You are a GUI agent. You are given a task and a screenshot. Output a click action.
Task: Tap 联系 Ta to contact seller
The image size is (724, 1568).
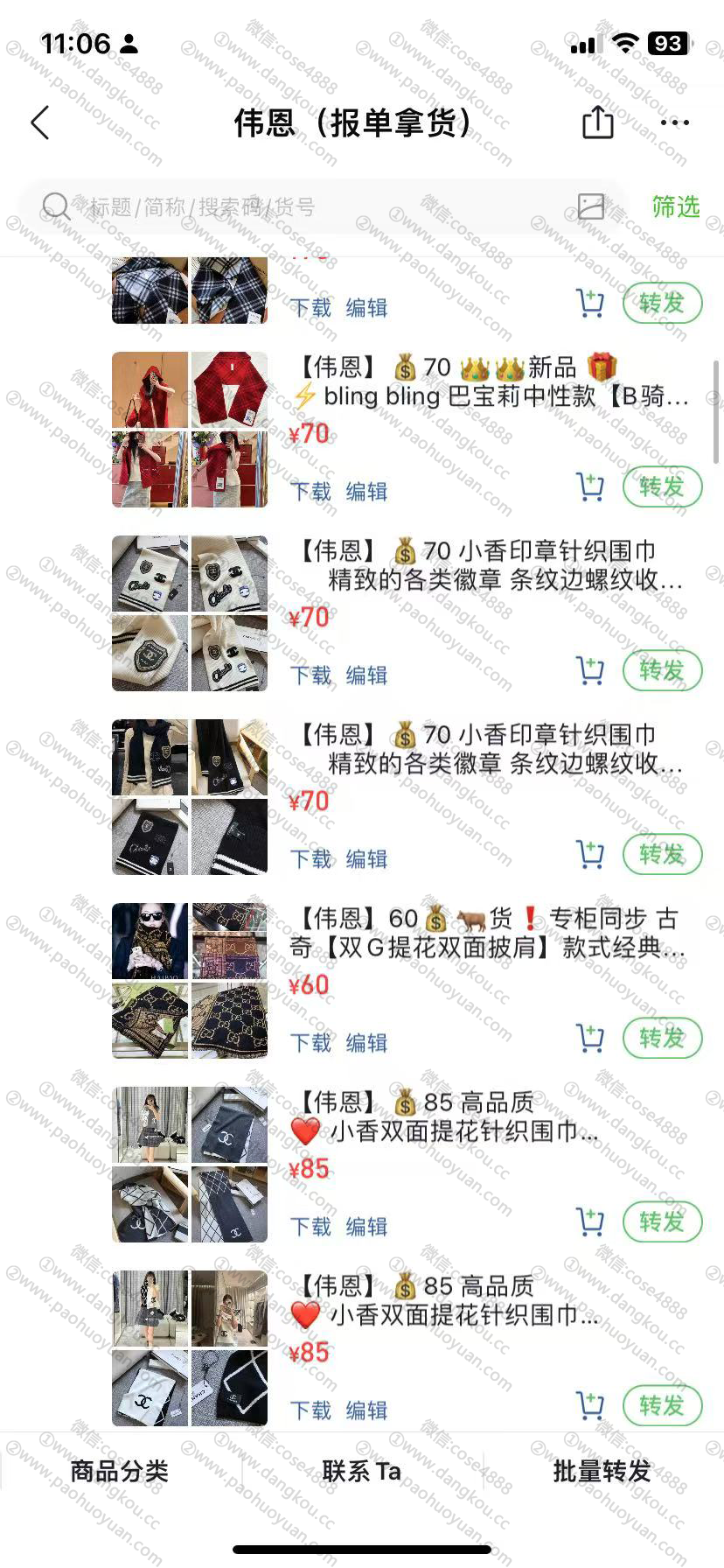[x=362, y=1471]
